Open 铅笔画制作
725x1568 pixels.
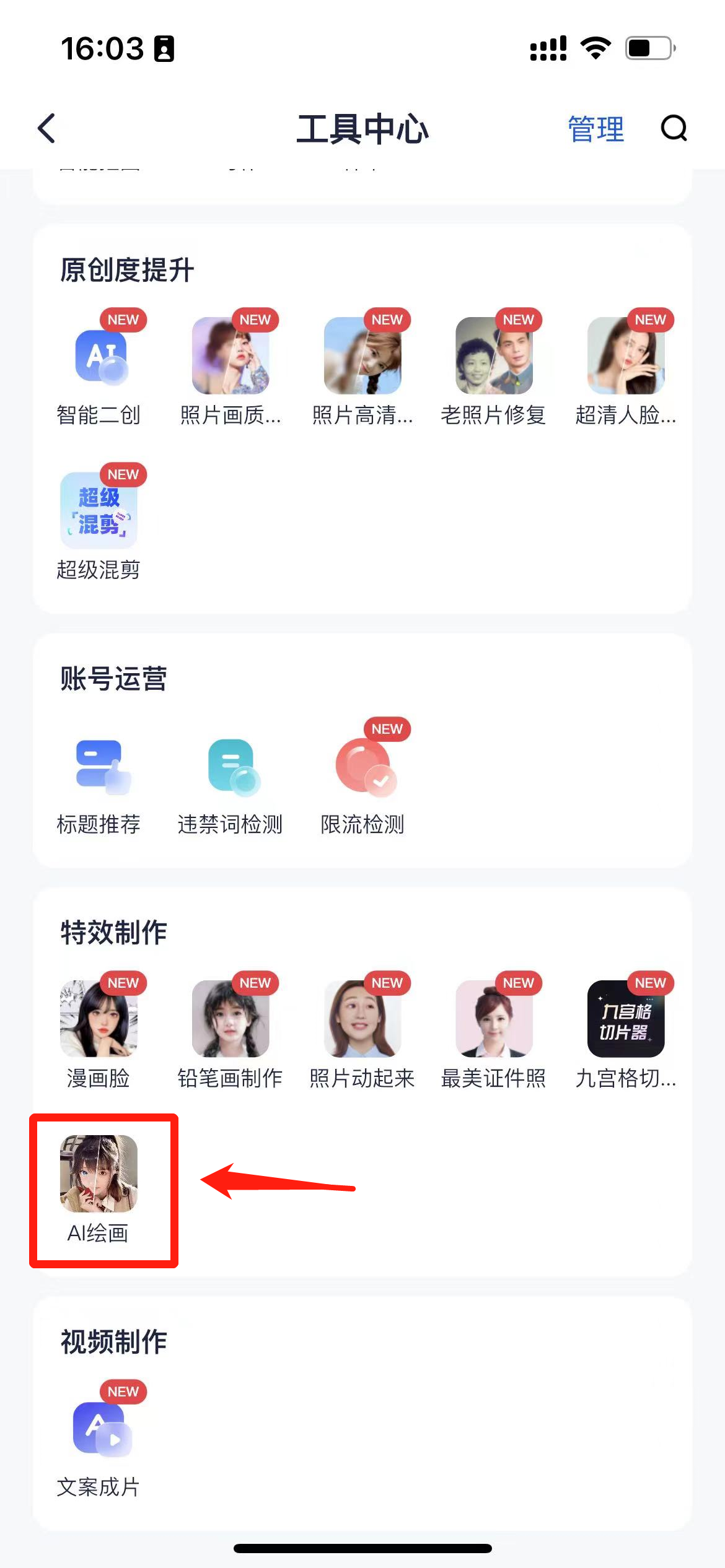[x=231, y=1019]
